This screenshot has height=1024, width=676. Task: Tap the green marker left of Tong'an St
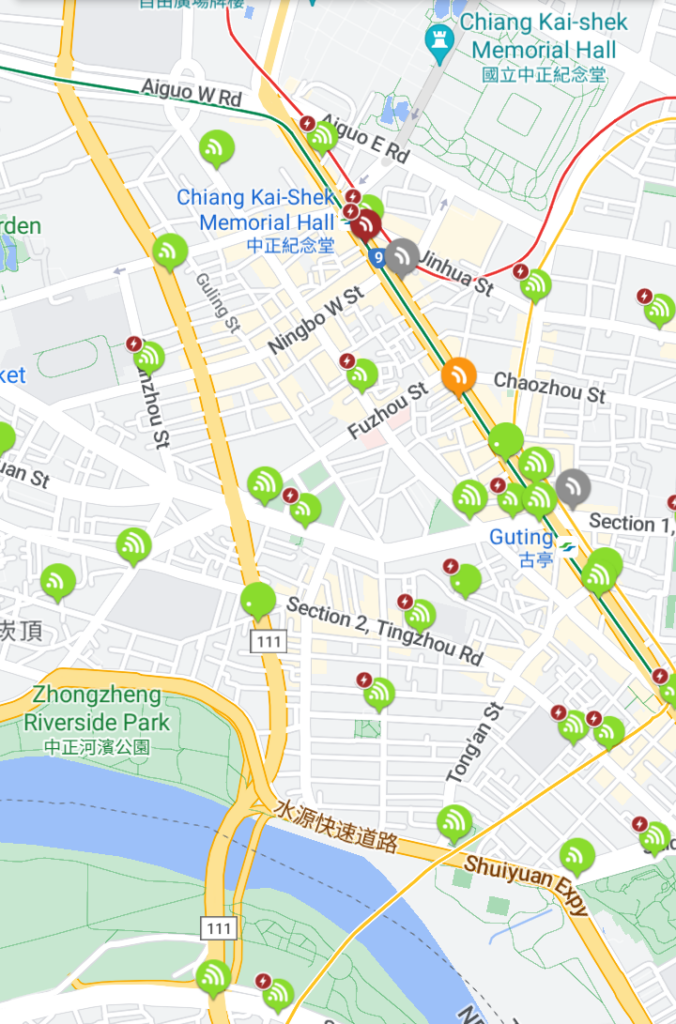click(x=379, y=692)
